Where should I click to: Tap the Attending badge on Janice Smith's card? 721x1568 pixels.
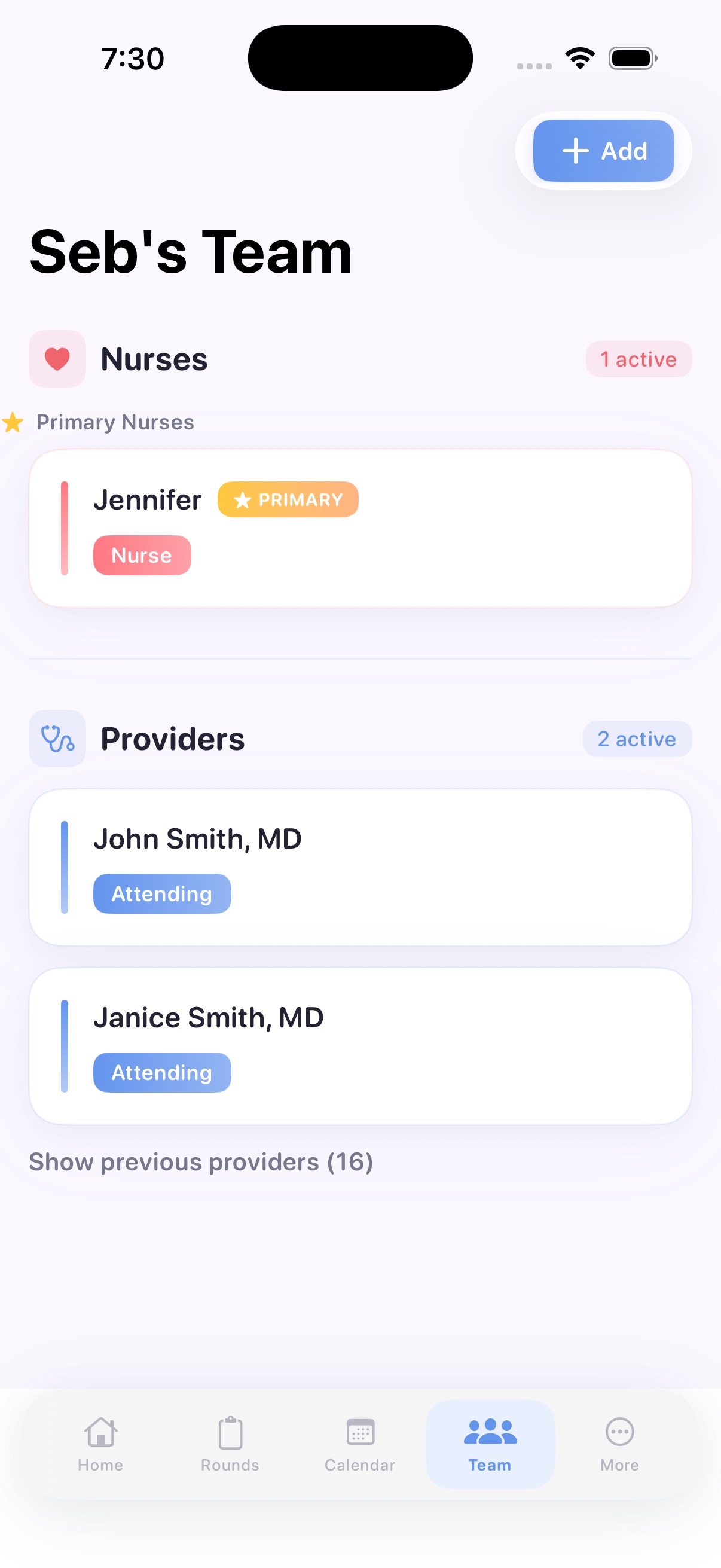click(x=162, y=1072)
